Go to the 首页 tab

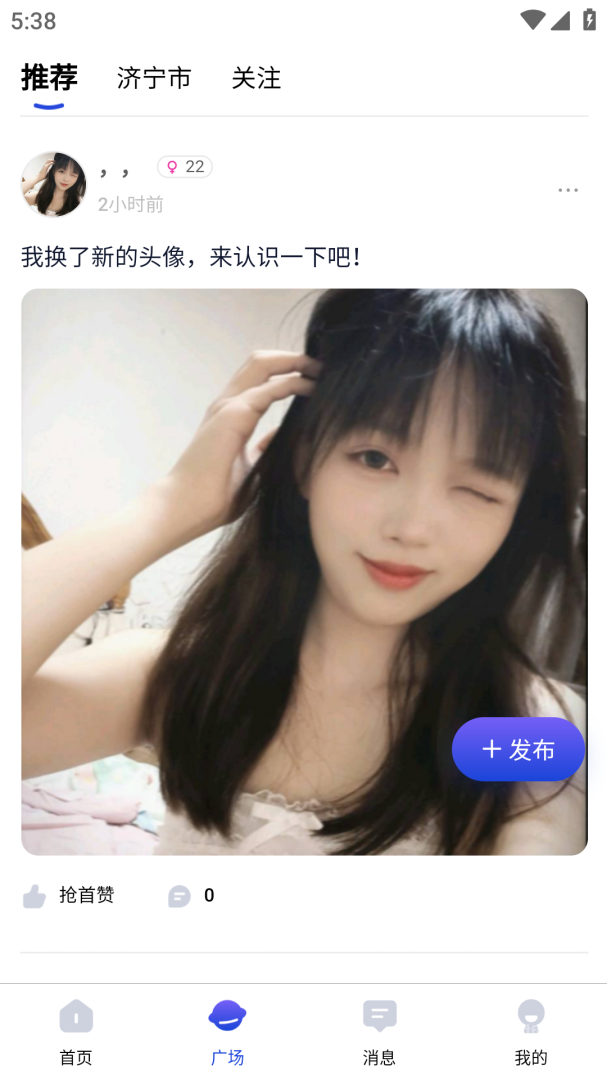(x=76, y=1031)
